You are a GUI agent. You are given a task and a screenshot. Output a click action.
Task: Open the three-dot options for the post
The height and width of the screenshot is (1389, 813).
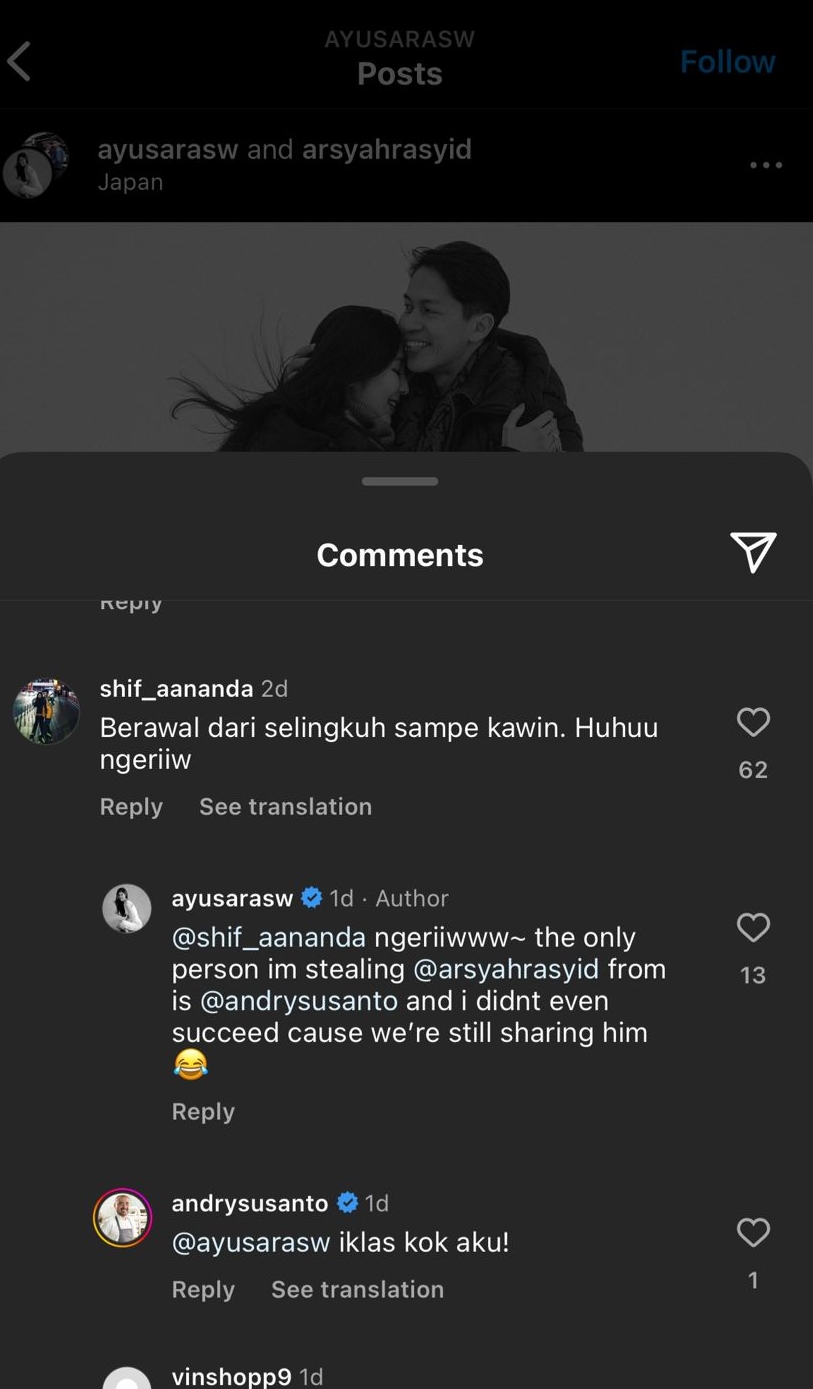tap(765, 164)
